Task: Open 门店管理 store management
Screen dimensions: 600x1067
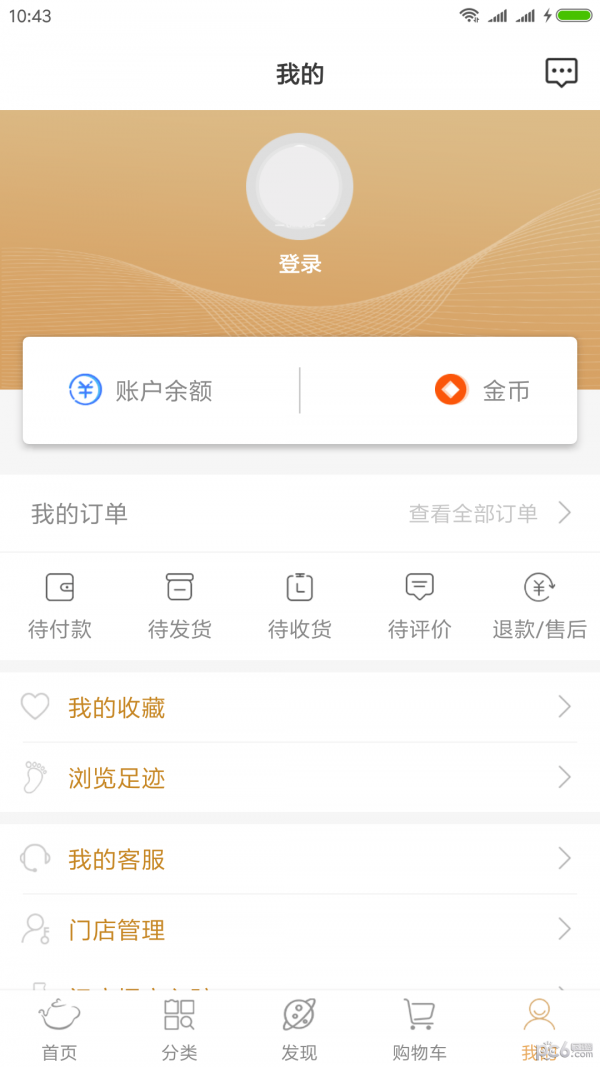Action: tap(299, 930)
